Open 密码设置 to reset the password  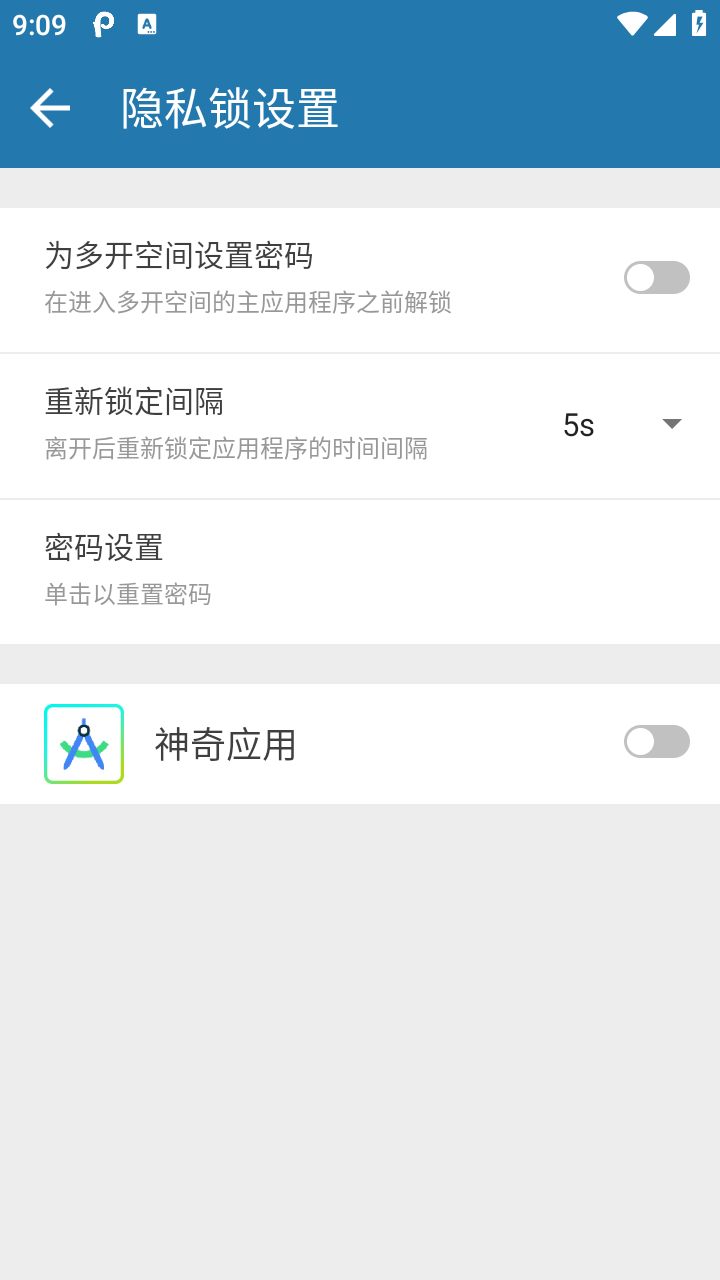360,570
